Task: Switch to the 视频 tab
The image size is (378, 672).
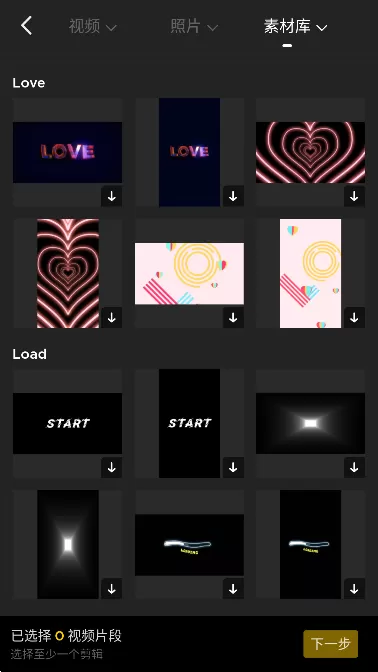Action: [x=93, y=27]
